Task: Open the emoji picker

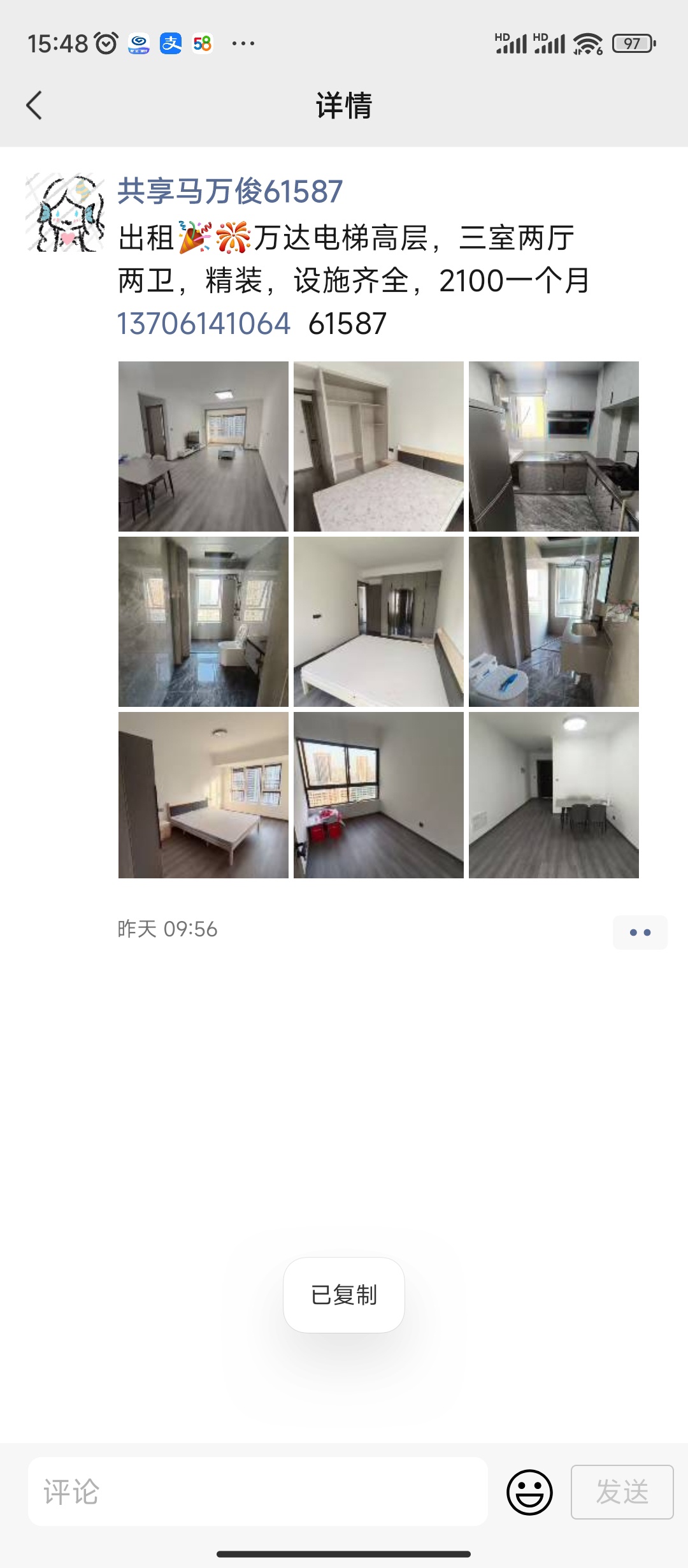Action: (x=529, y=1492)
